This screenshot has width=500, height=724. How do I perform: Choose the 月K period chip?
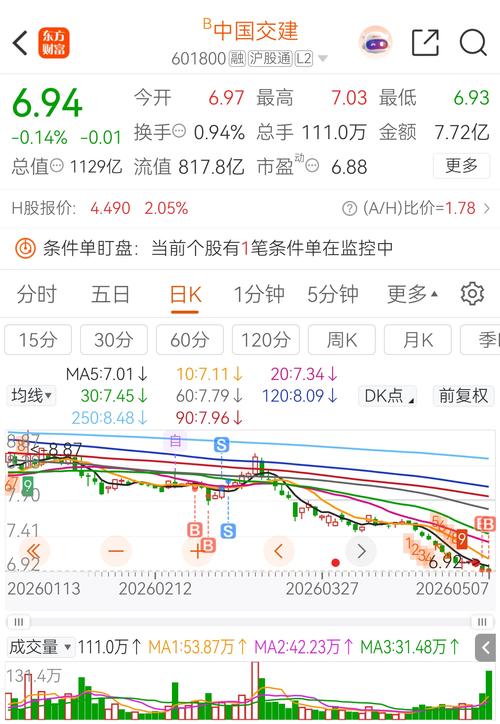[x=417, y=340]
